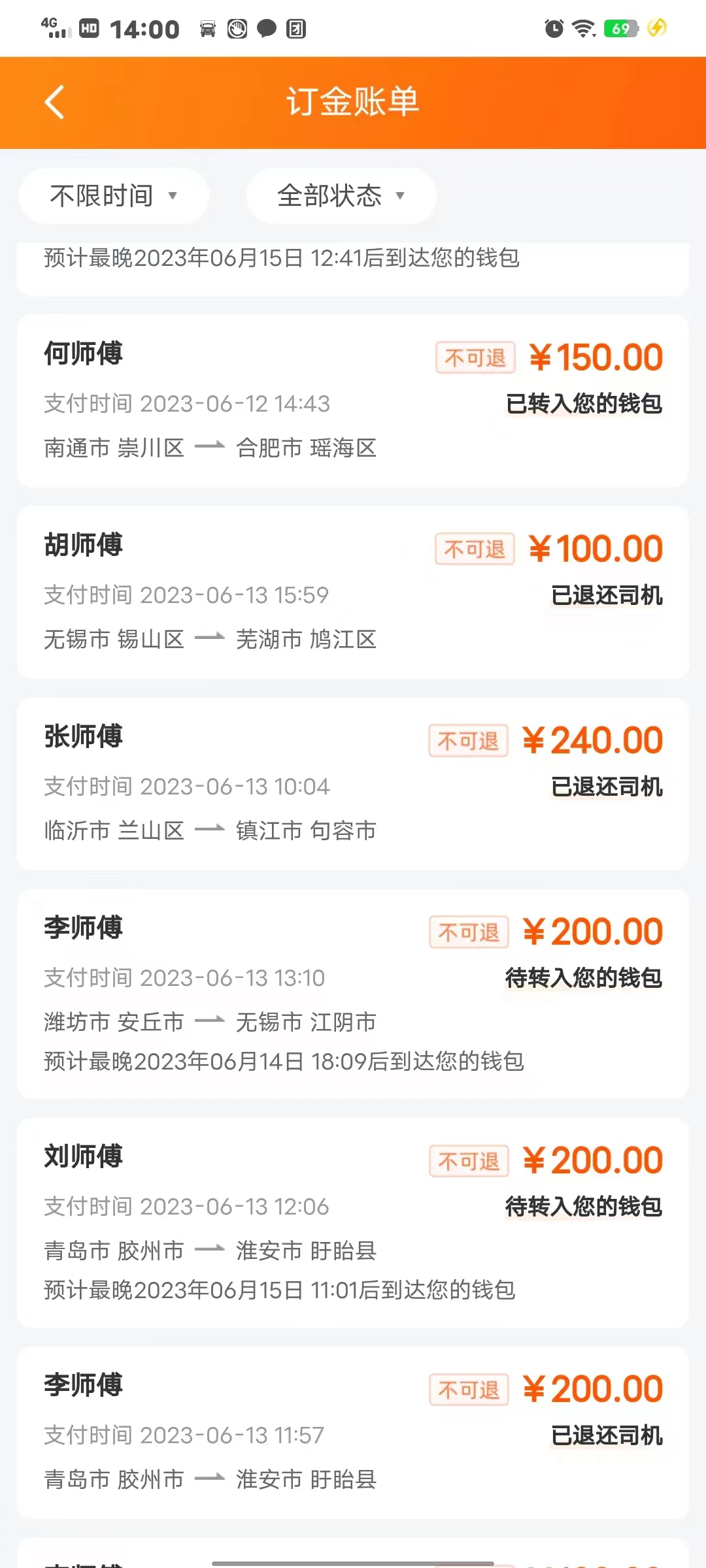This screenshot has height=1568, width=706.
Task: Open 张师傅's ¥240.00 deposit record
Action: click(353, 783)
